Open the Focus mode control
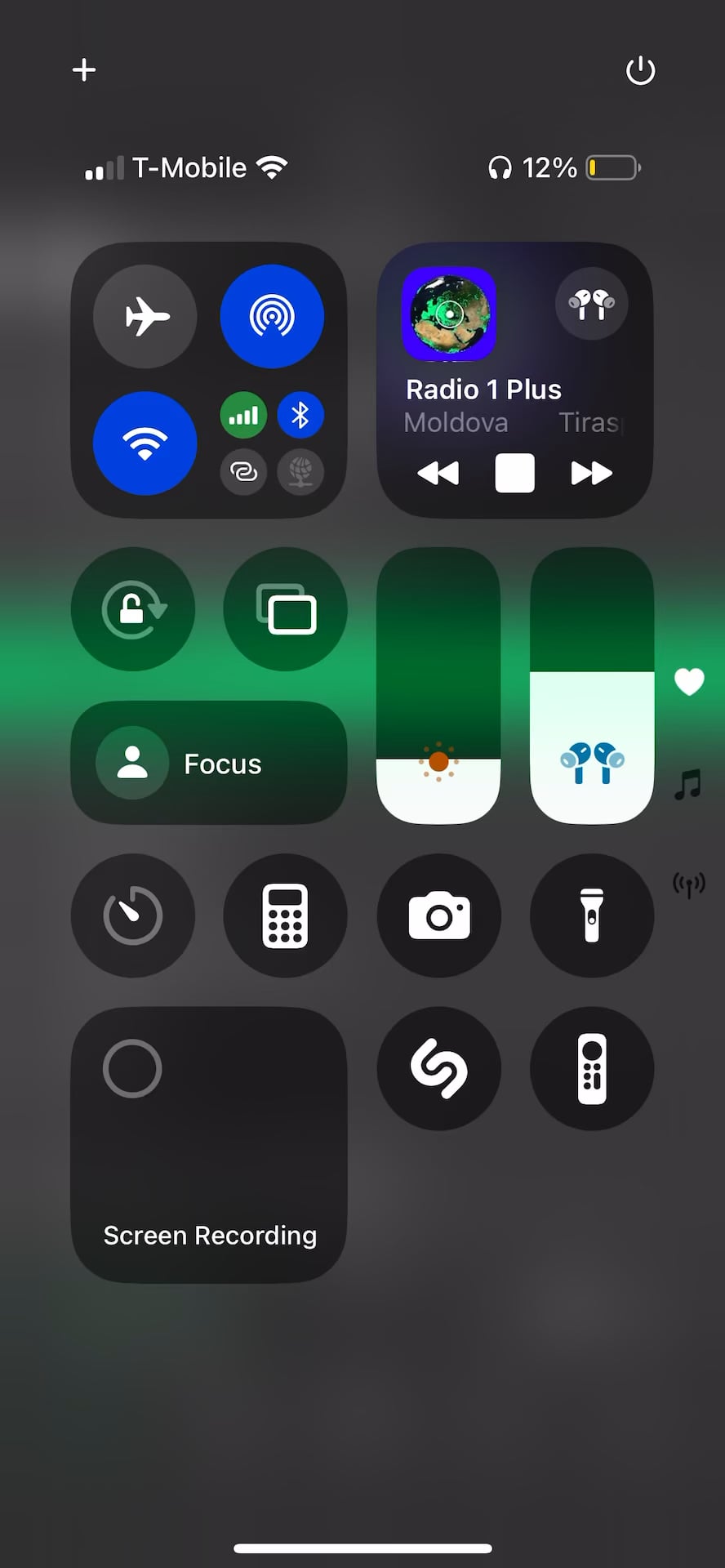Screen dimensions: 725x1568 (x=209, y=763)
